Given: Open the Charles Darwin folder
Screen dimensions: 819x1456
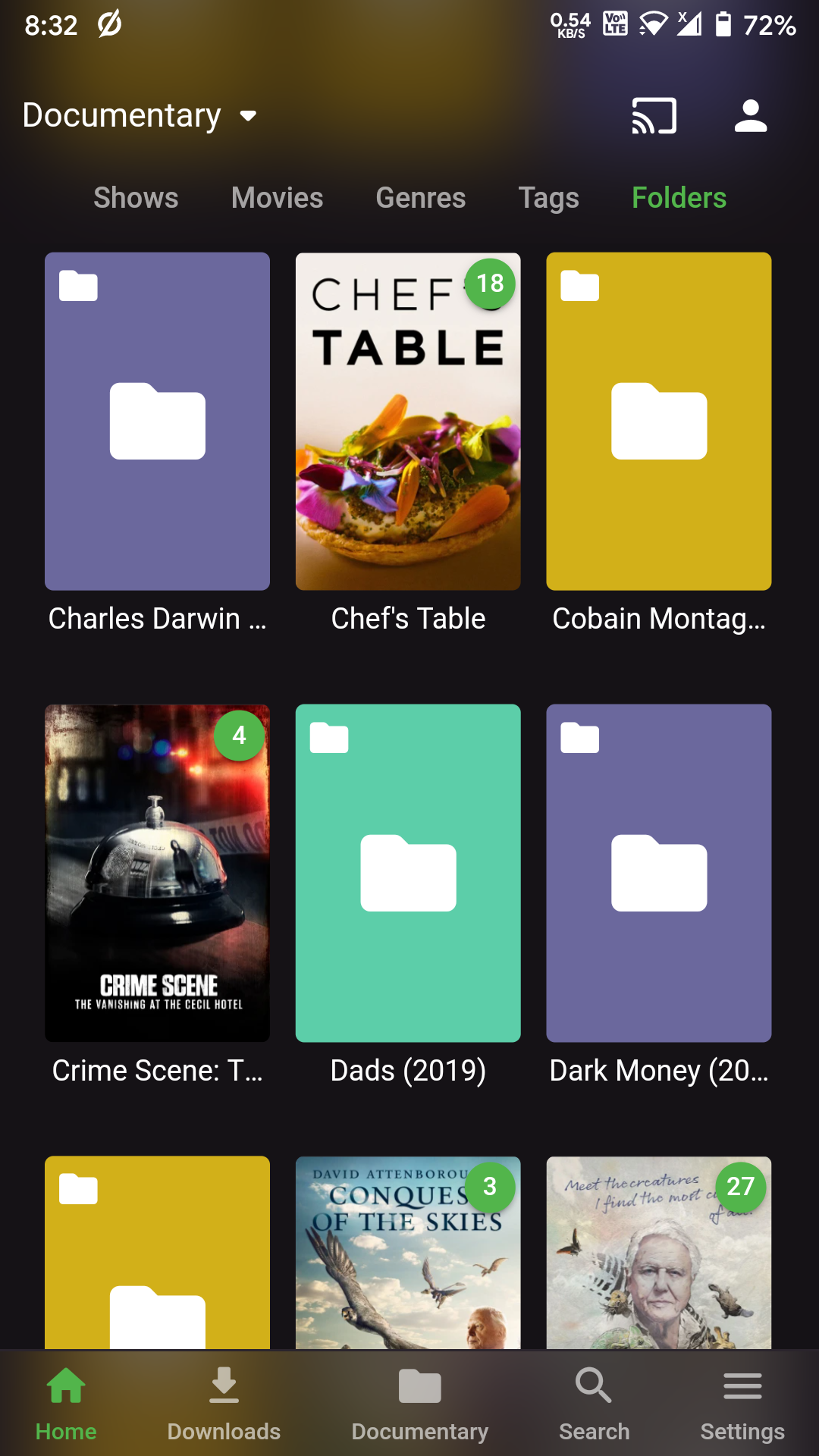Looking at the screenshot, I should click(157, 422).
